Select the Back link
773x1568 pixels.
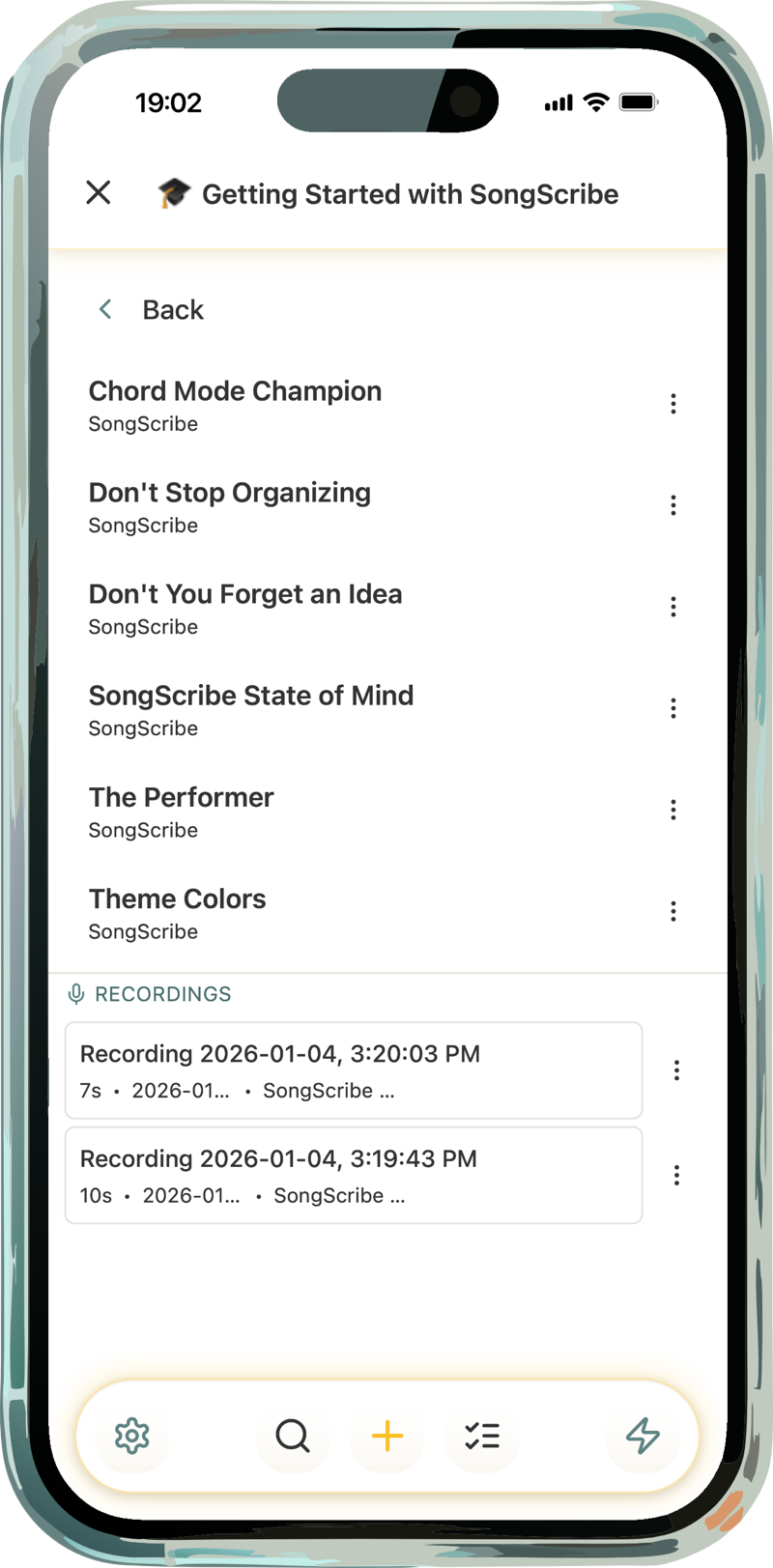click(173, 309)
